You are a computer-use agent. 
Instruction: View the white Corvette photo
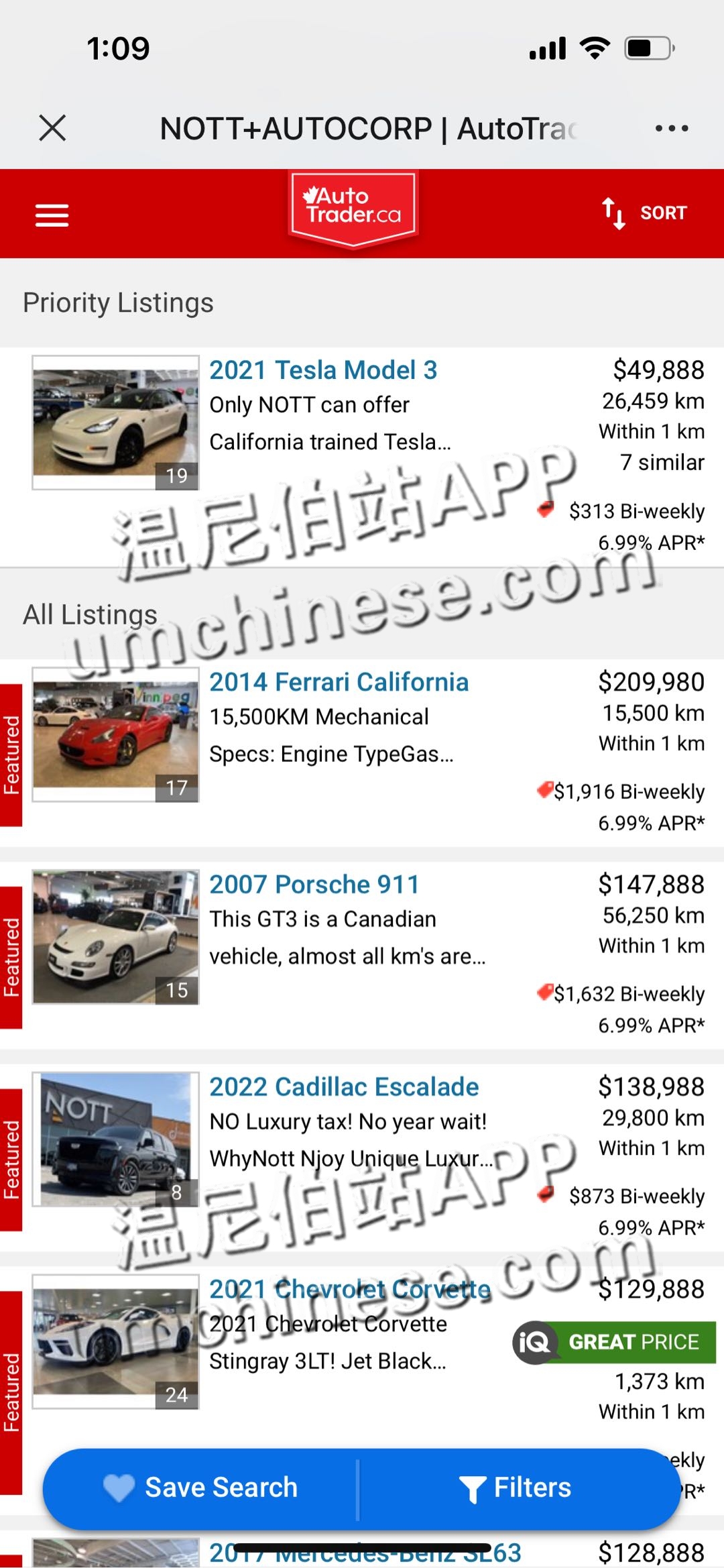pyautogui.click(x=115, y=1341)
